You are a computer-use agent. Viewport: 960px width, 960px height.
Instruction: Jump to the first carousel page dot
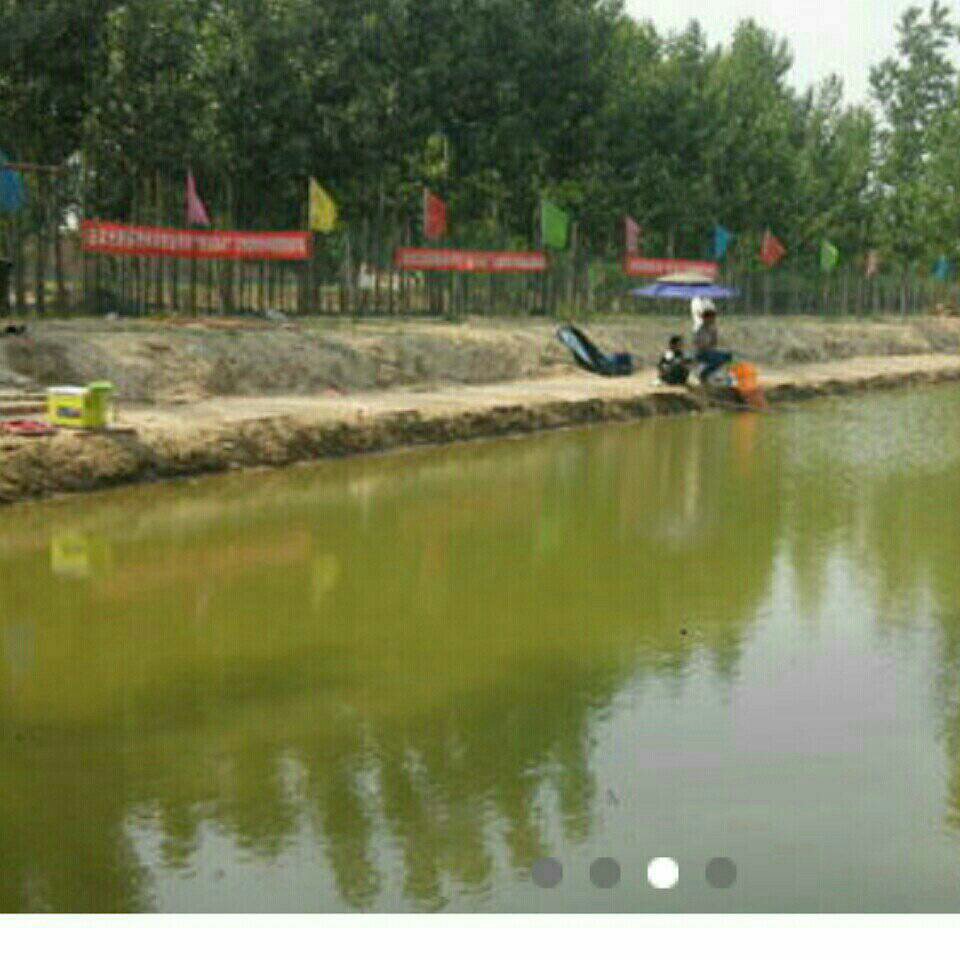pyautogui.click(x=547, y=873)
